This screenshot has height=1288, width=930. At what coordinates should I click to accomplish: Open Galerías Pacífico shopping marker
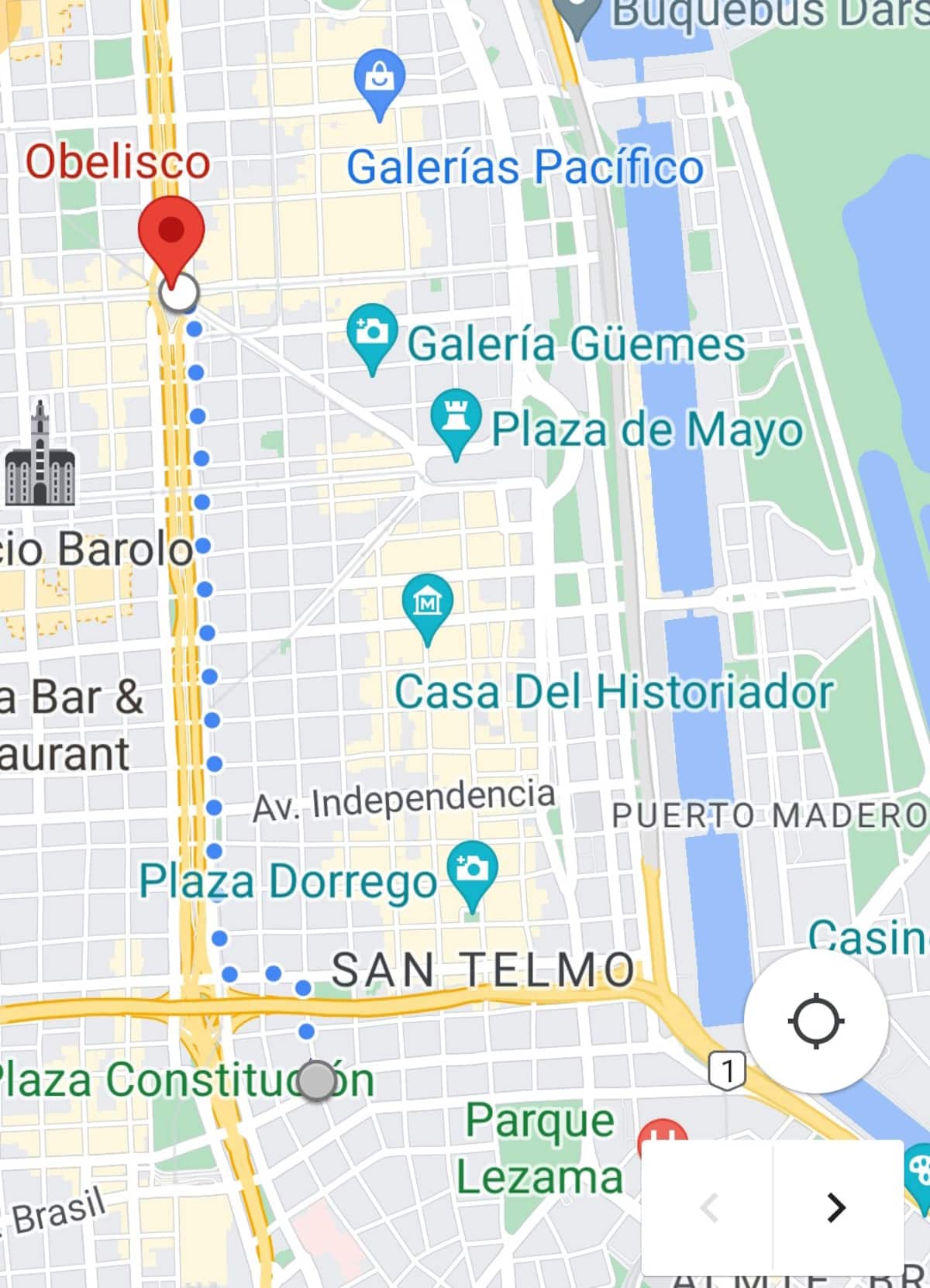379,79
